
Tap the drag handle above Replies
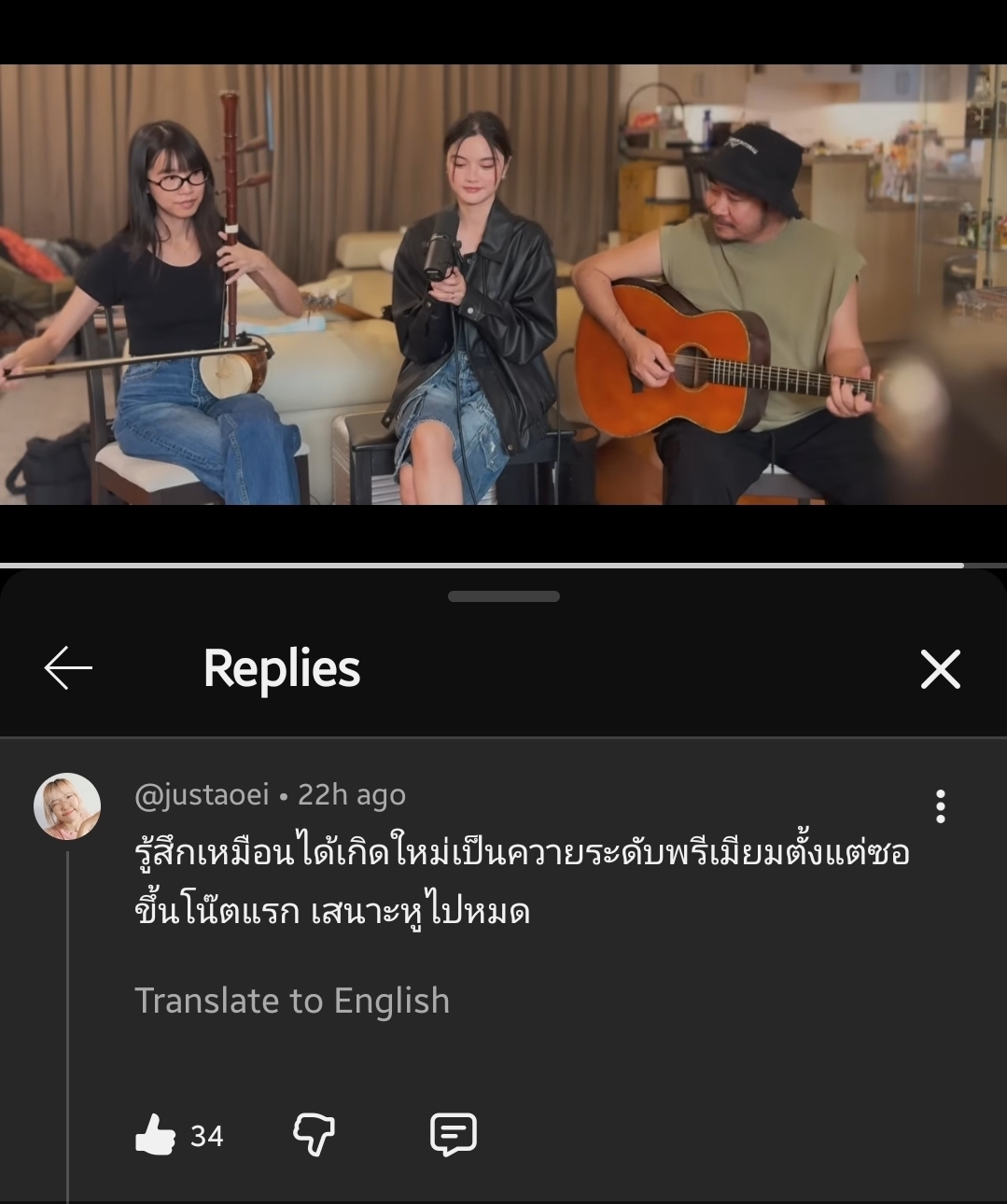504,596
